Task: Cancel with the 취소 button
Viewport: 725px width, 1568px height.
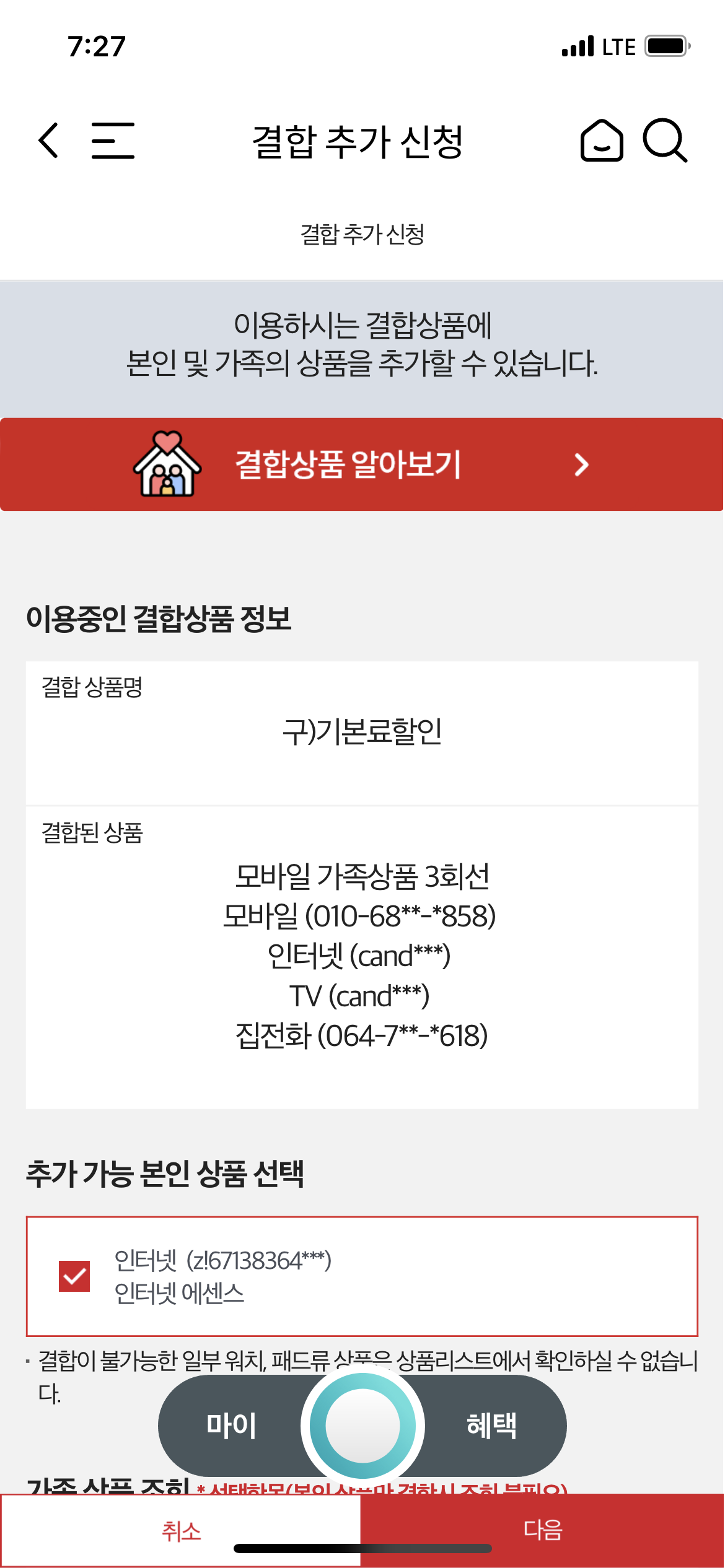Action: point(180,1530)
